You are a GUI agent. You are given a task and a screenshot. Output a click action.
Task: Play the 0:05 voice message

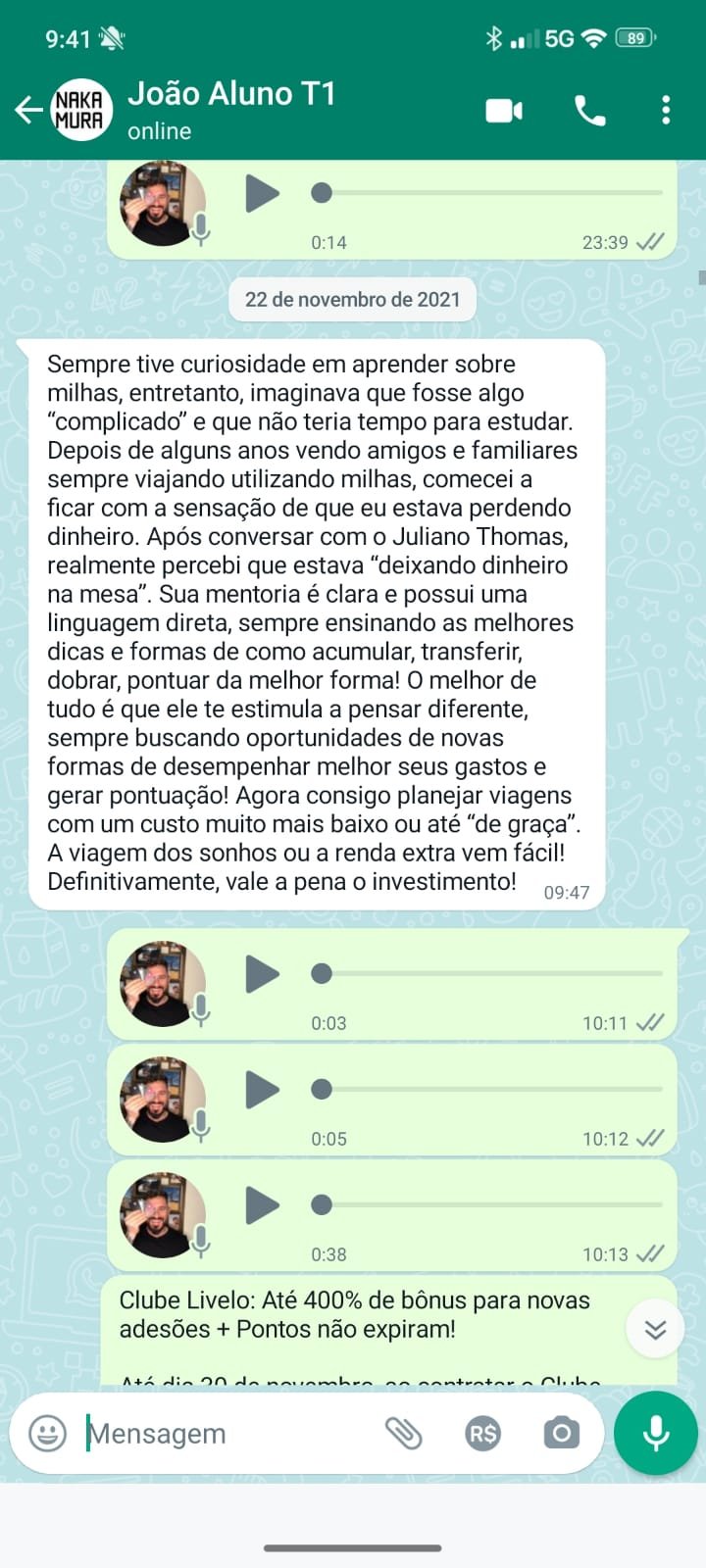point(262,1090)
